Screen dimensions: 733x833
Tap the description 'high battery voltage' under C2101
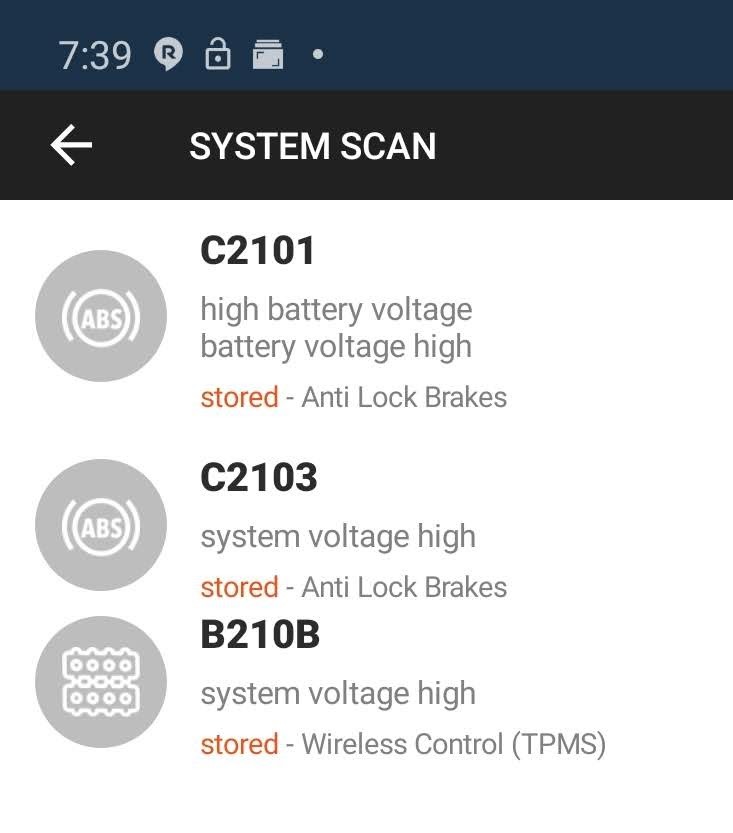(x=337, y=309)
